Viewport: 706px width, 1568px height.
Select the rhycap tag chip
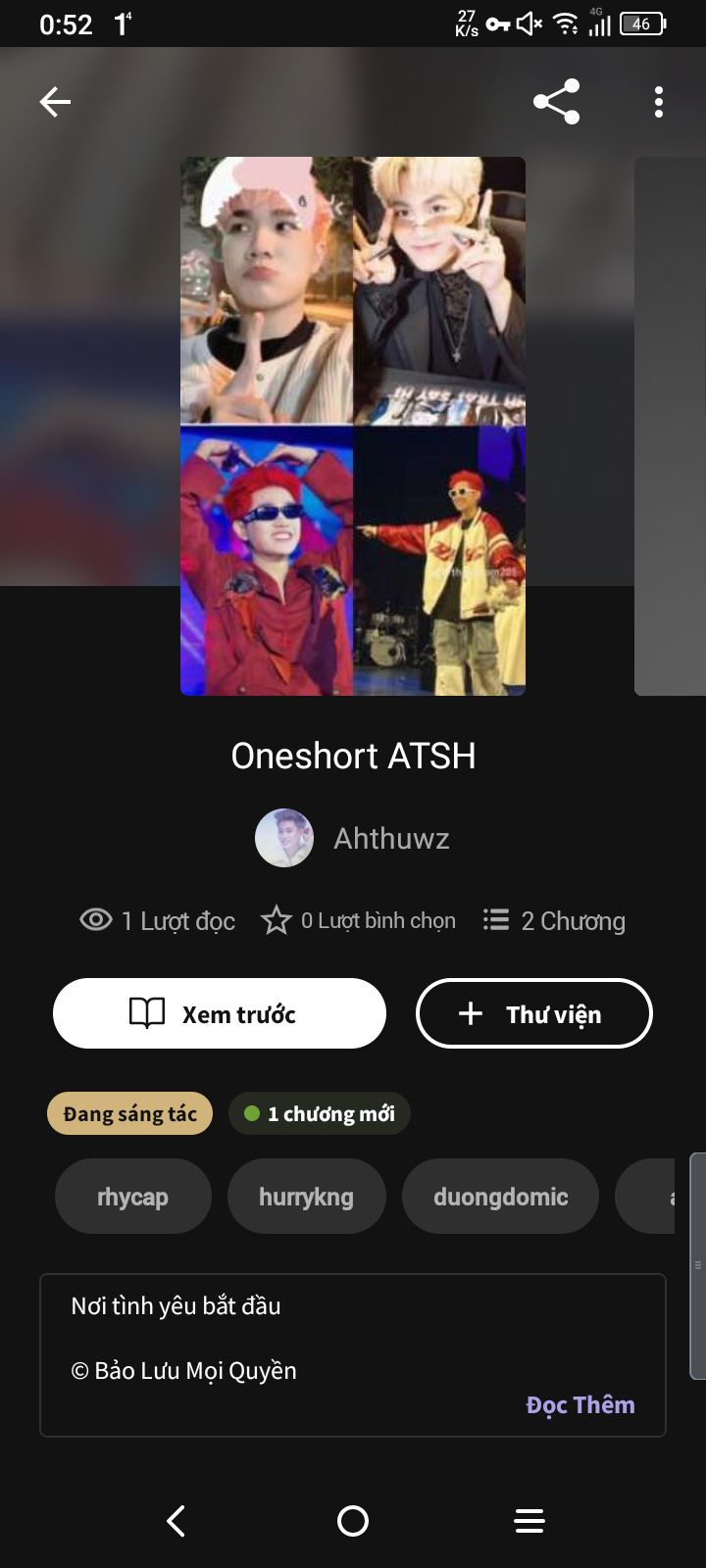[133, 1197]
